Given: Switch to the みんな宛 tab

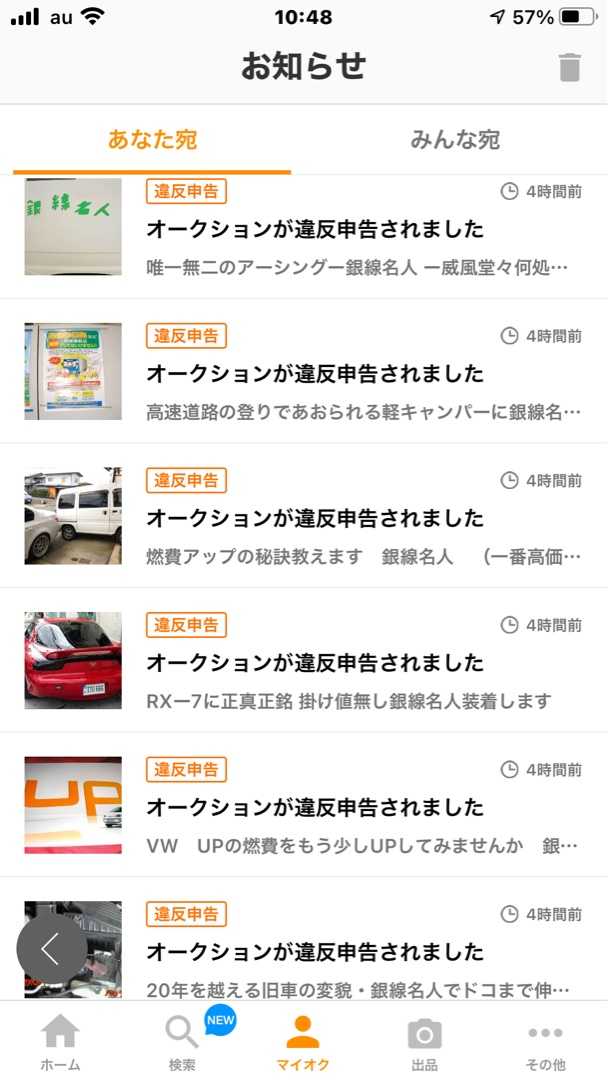Looking at the screenshot, I should pos(455,140).
